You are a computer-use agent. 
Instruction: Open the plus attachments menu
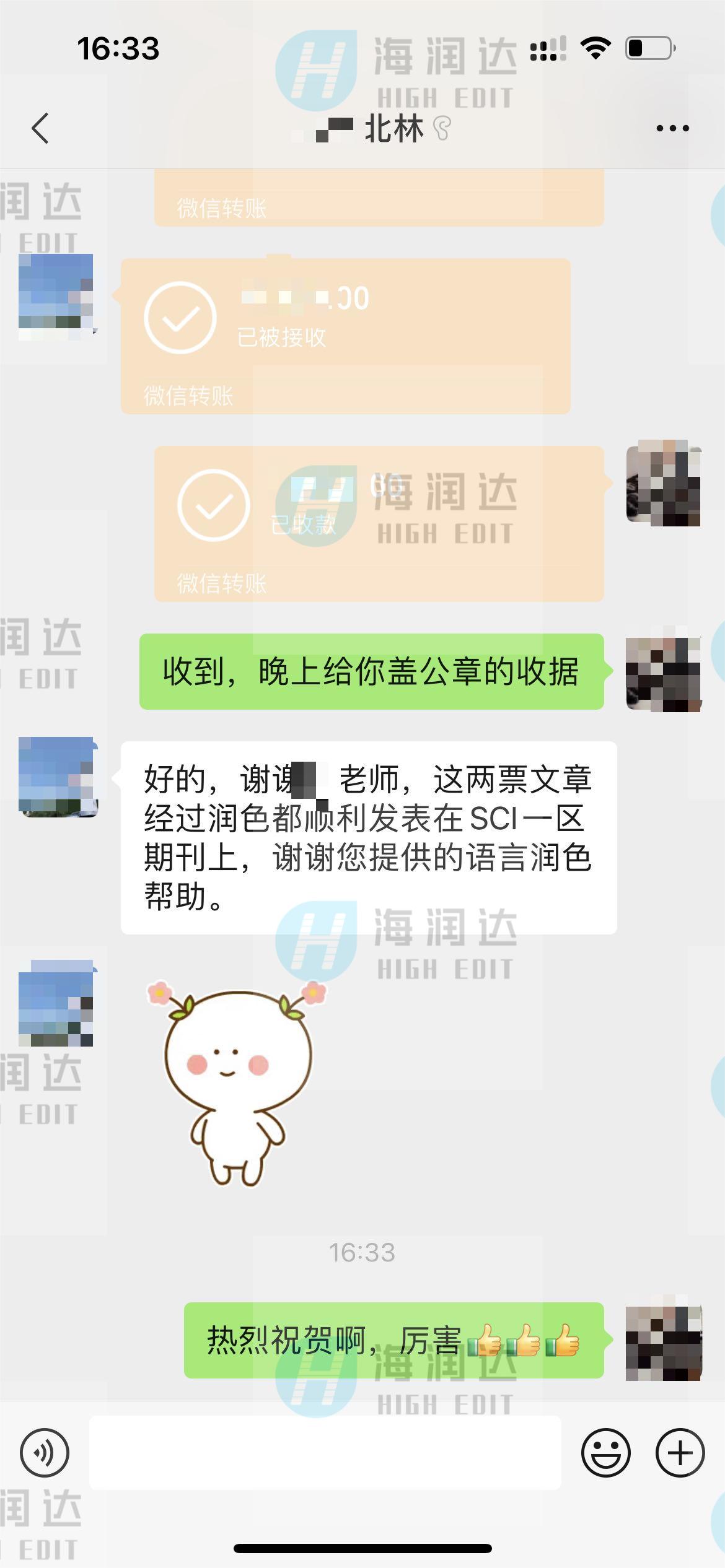click(680, 1452)
